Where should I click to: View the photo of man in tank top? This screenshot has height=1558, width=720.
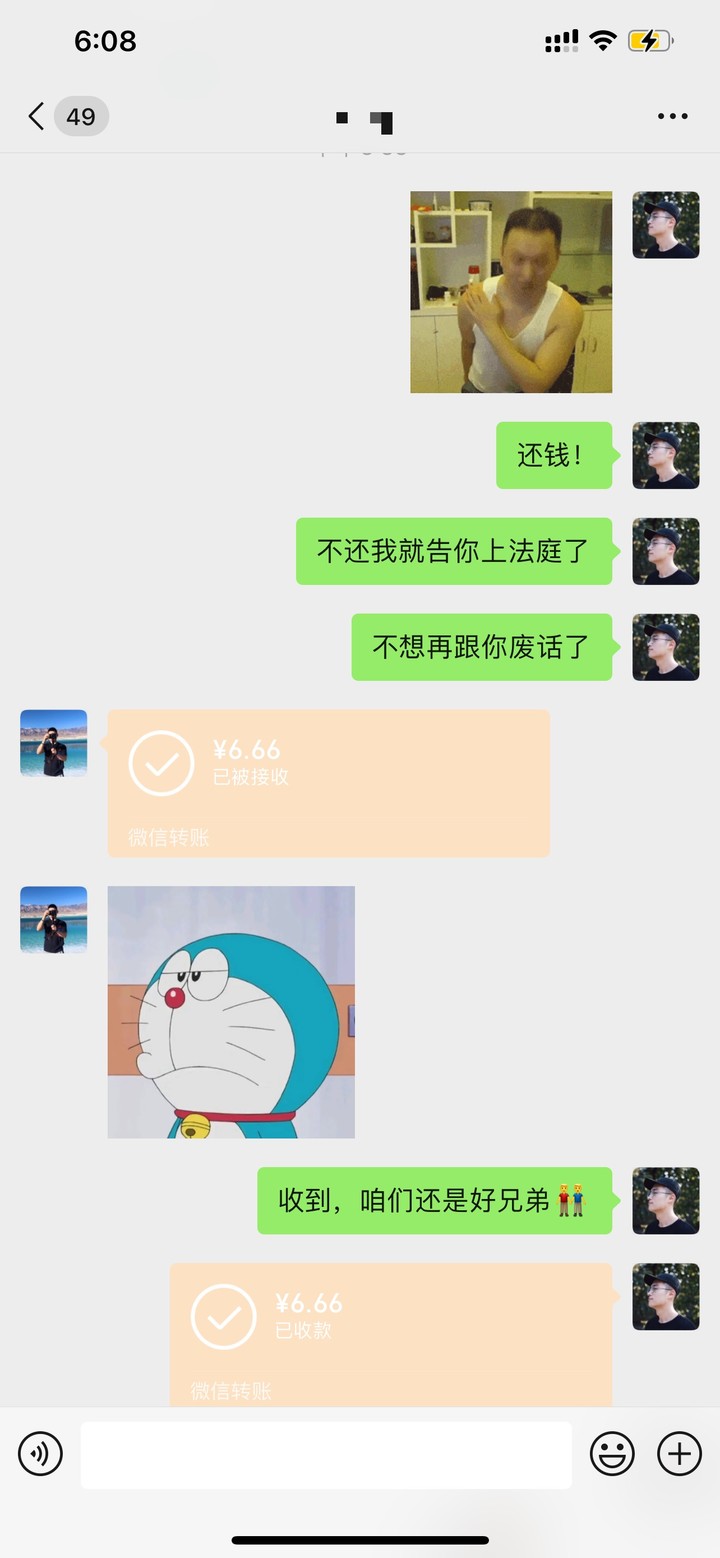511,292
